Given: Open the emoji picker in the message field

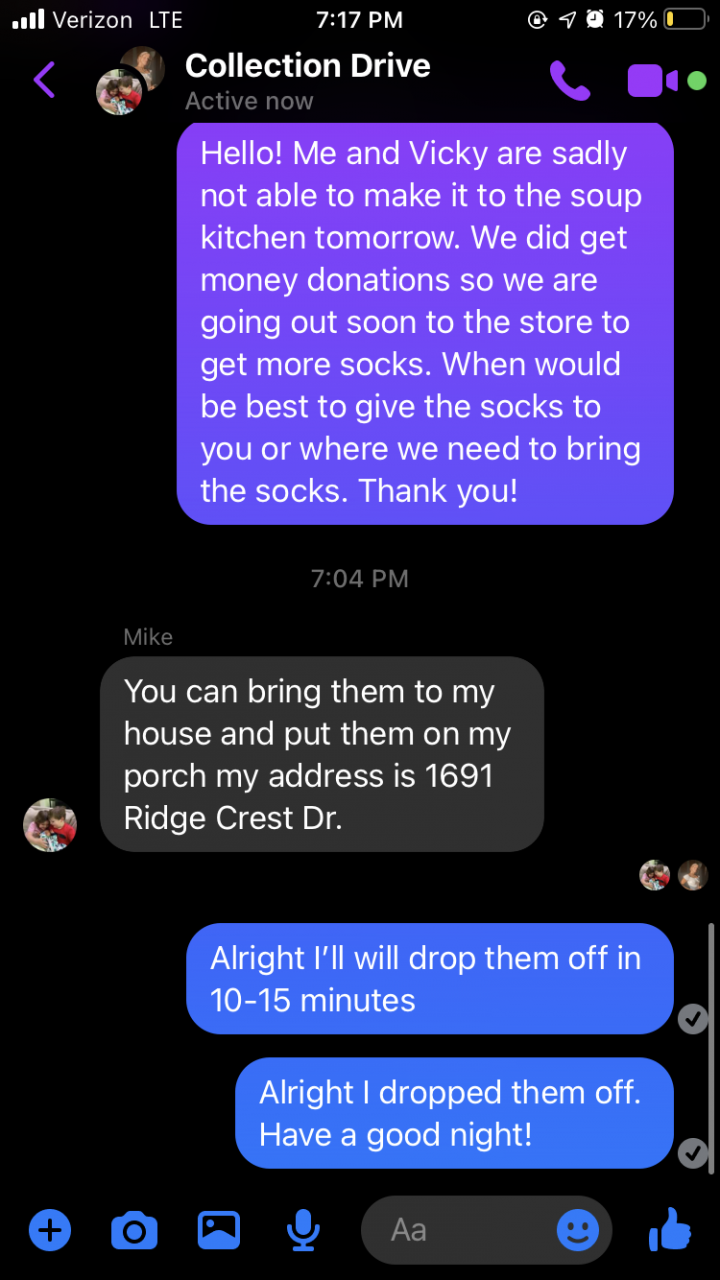Looking at the screenshot, I should point(577,1230).
